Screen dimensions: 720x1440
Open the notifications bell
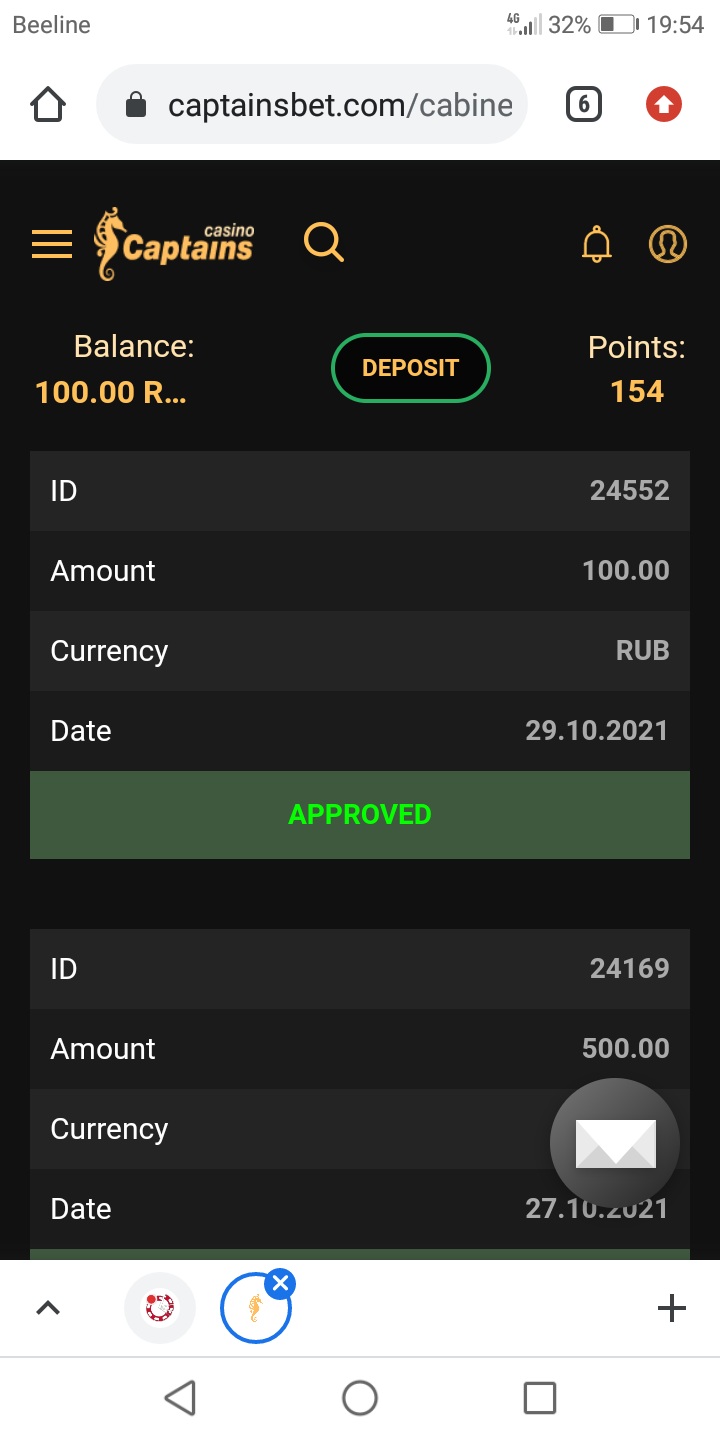[597, 244]
